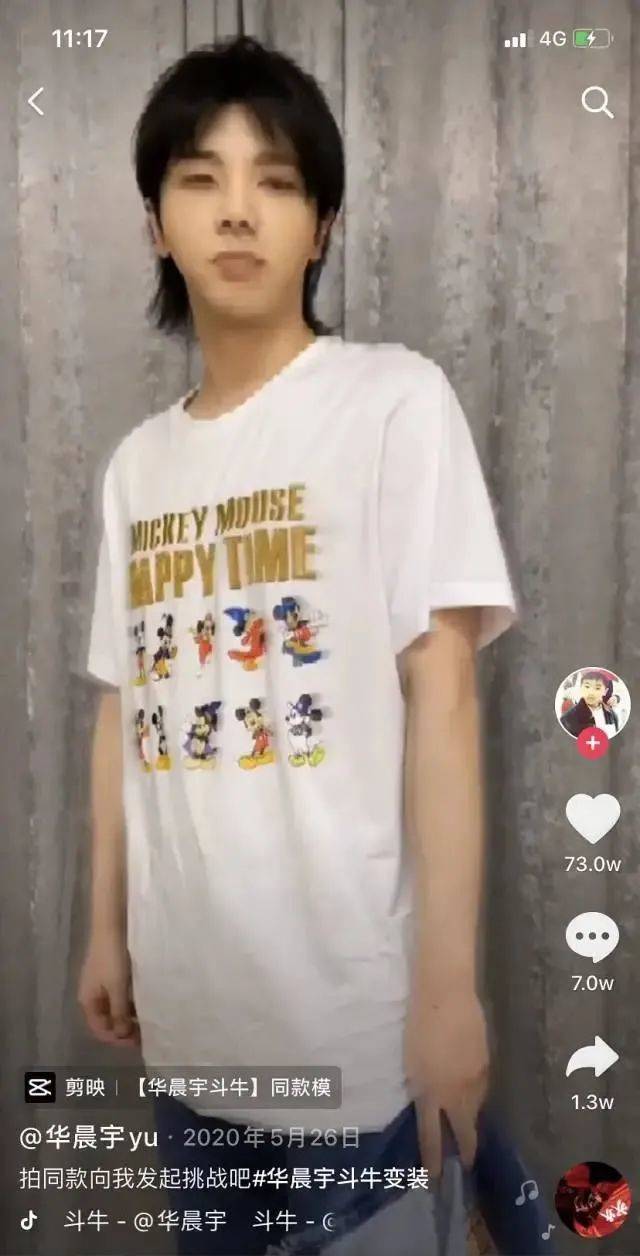
Task: Open the spinning music disc
Action: [x=592, y=1199]
